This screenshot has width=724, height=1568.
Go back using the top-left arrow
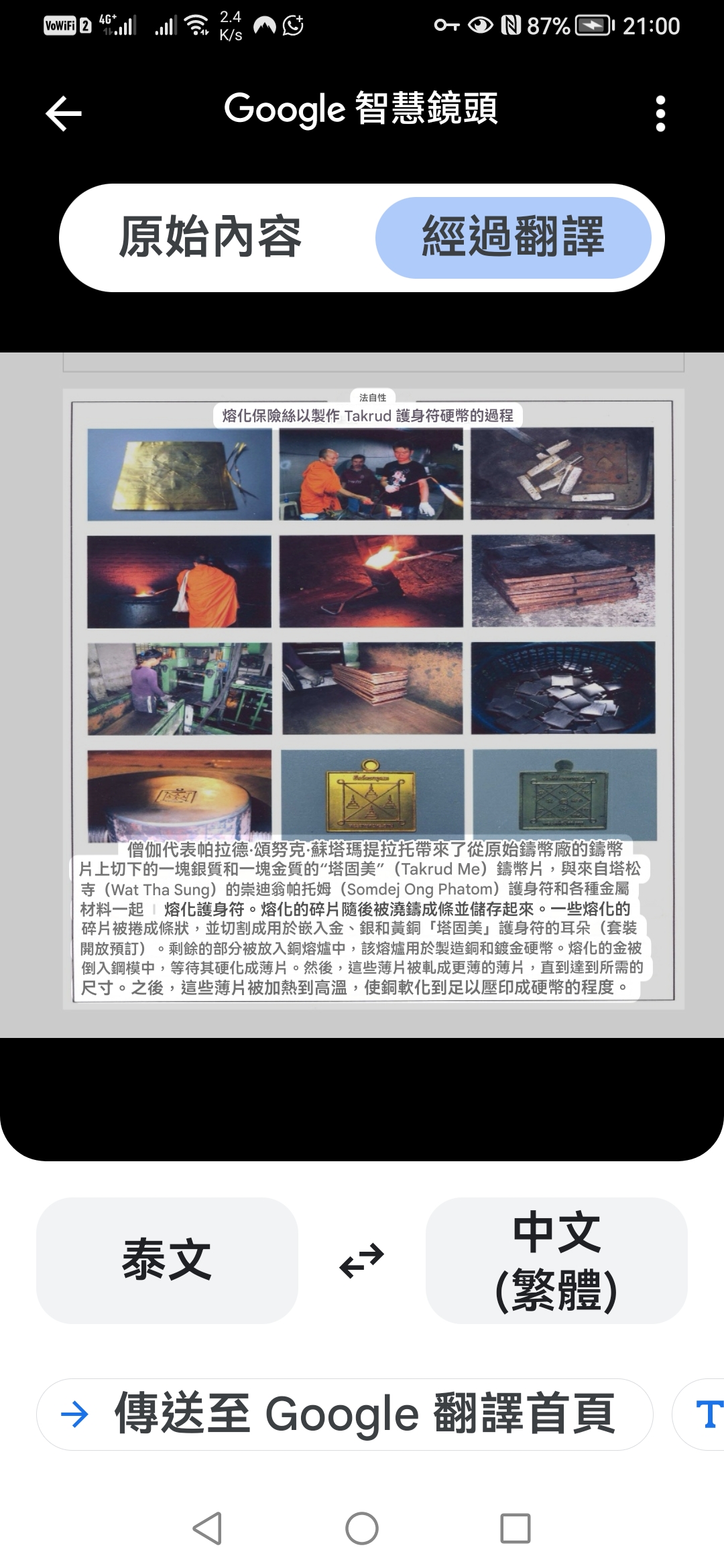[64, 113]
